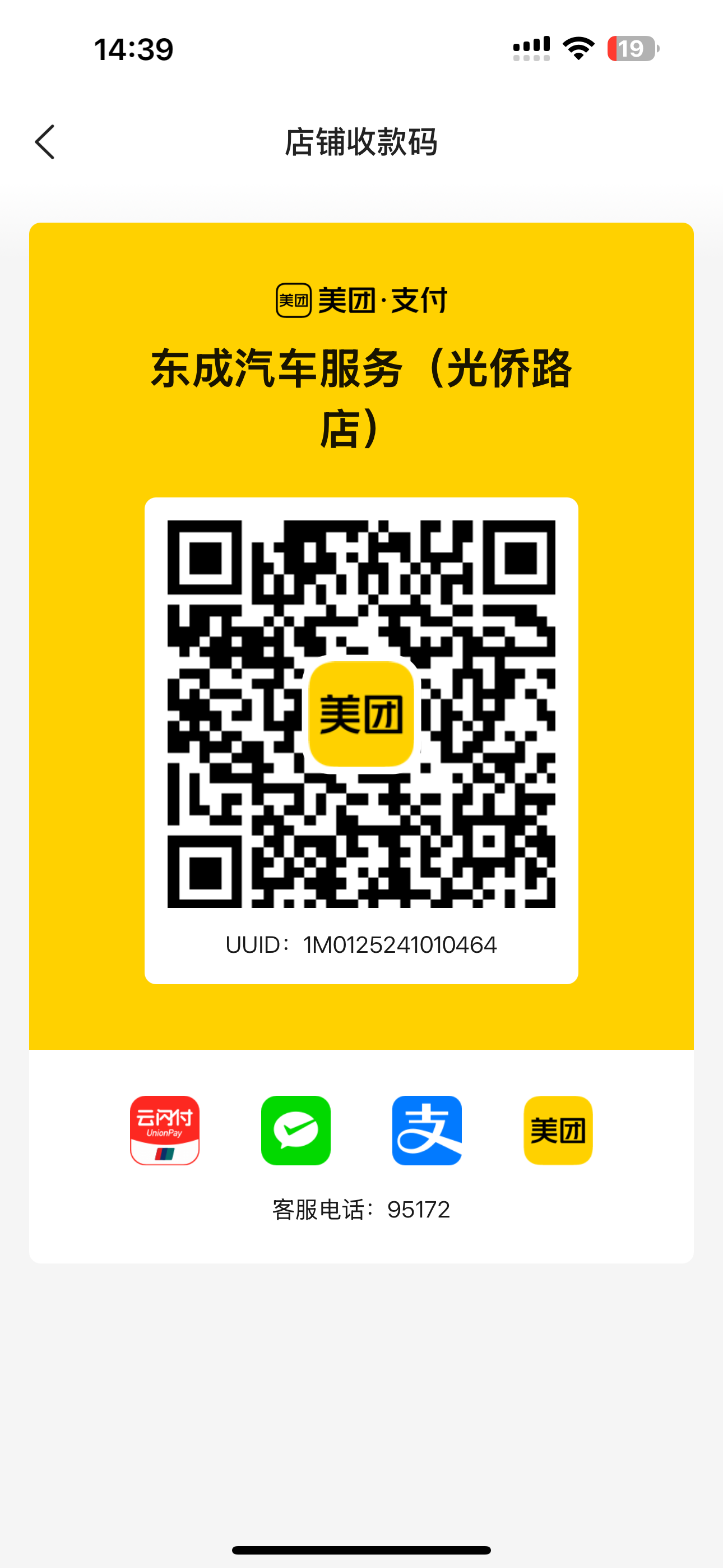This screenshot has width=723, height=1568.
Task: Go back from the store payment code page
Action: pyautogui.click(x=45, y=142)
